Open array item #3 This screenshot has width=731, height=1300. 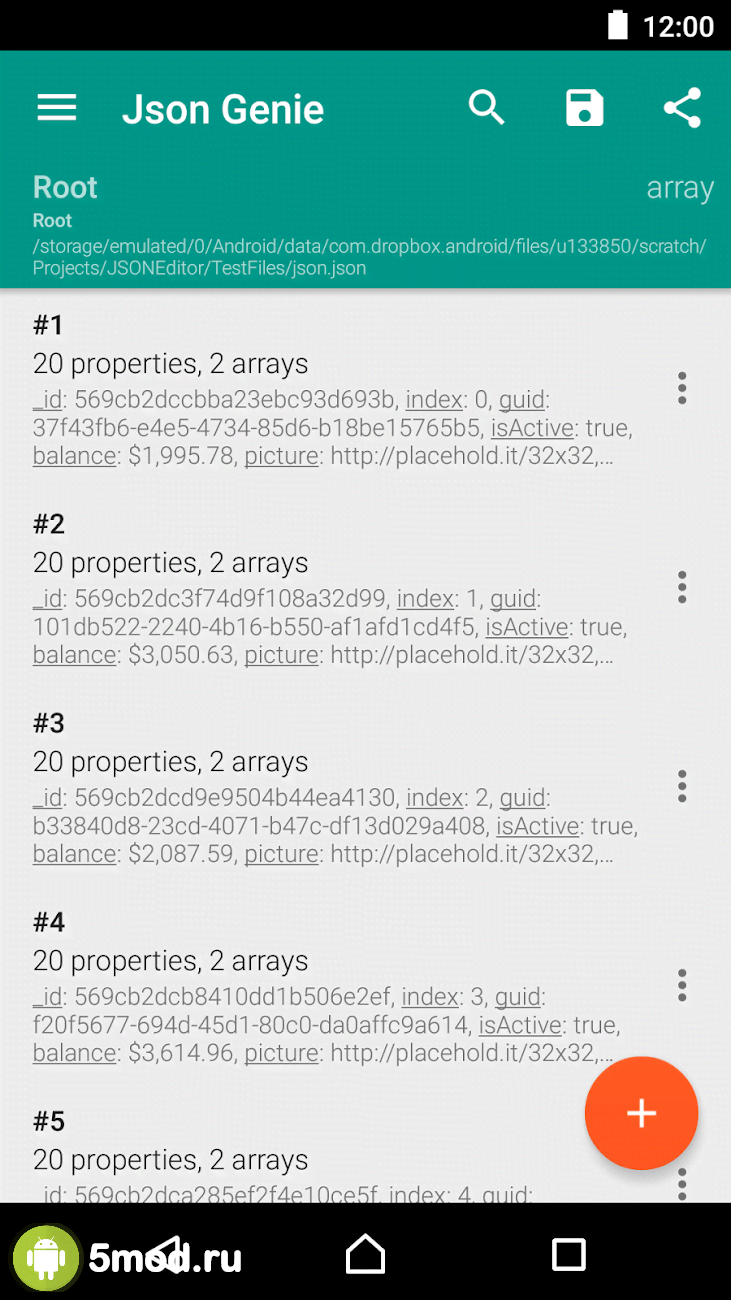[x=330, y=790]
